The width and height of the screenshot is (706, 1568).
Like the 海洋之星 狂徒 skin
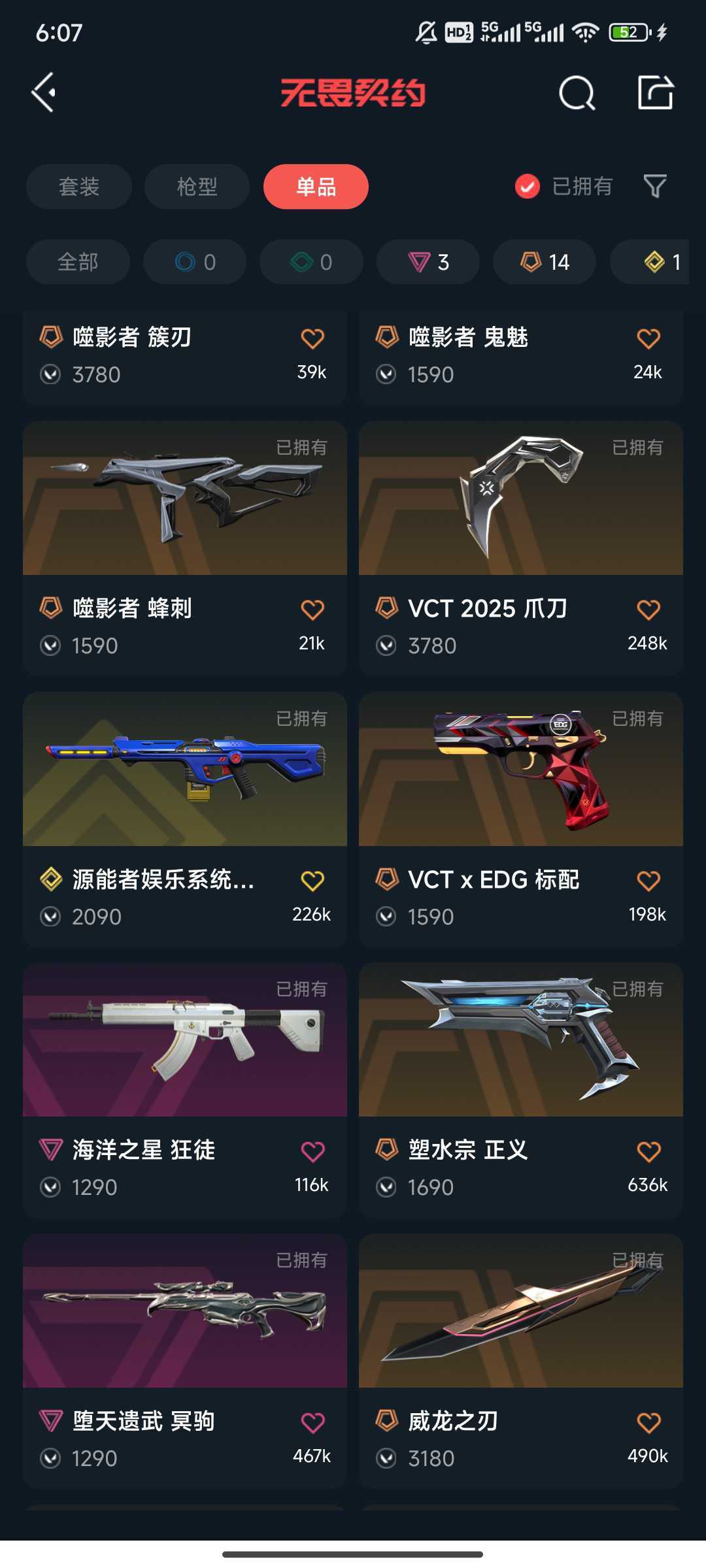click(x=312, y=1151)
